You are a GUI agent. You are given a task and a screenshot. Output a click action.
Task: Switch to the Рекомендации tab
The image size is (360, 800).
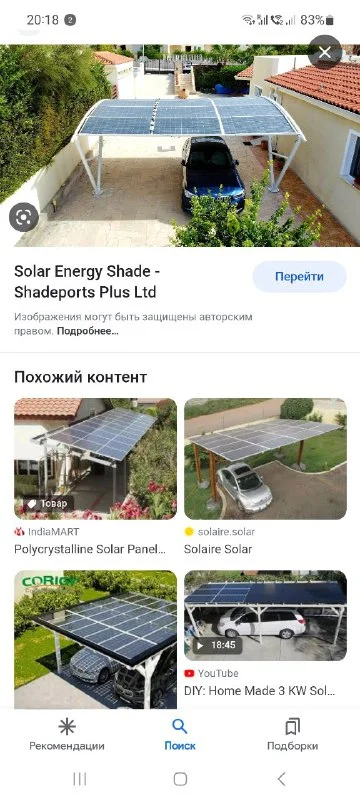pyautogui.click(x=67, y=735)
